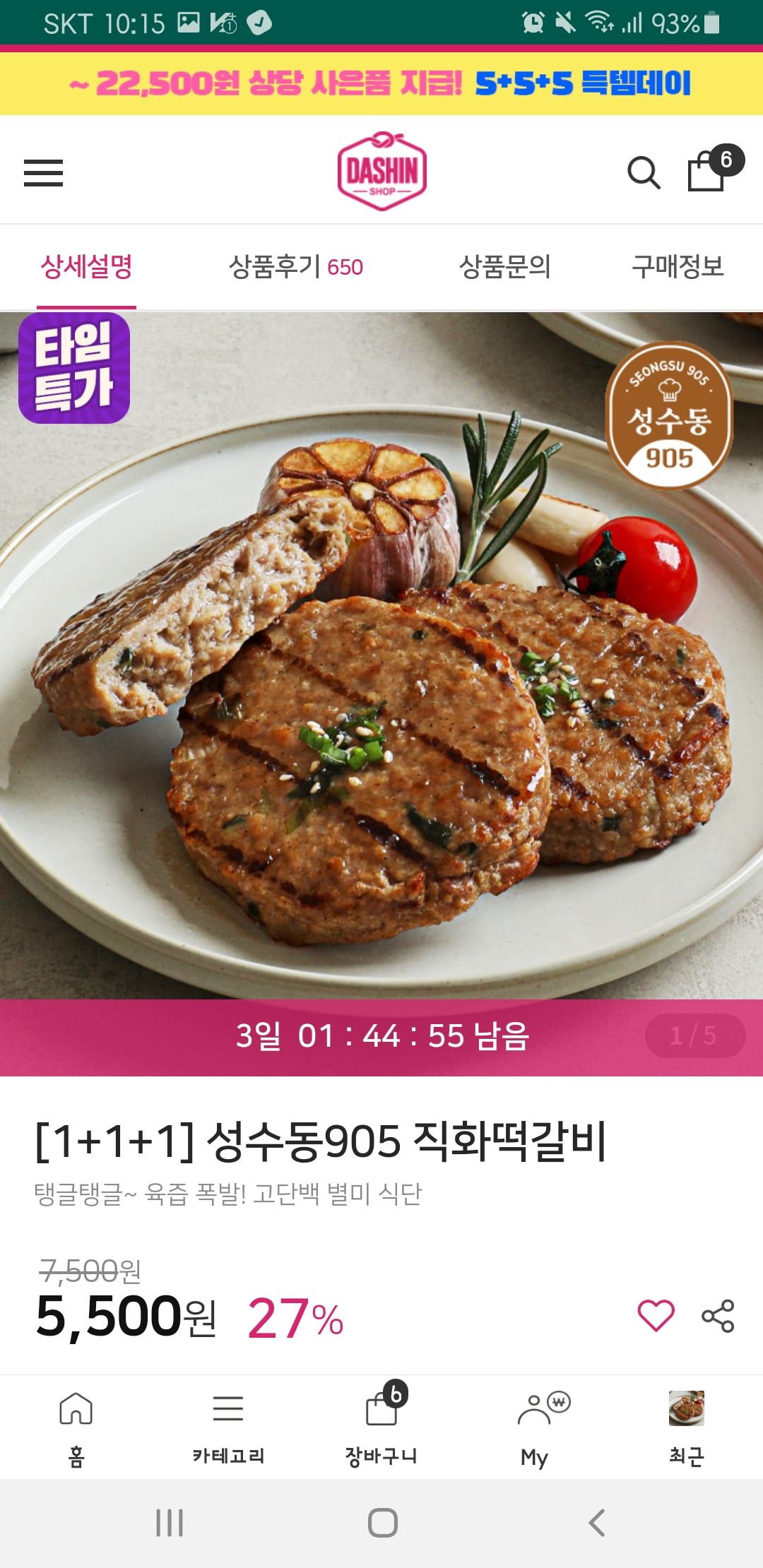Switch to the 상세설명 tab
Screen dimensions: 763x1568
point(86,267)
